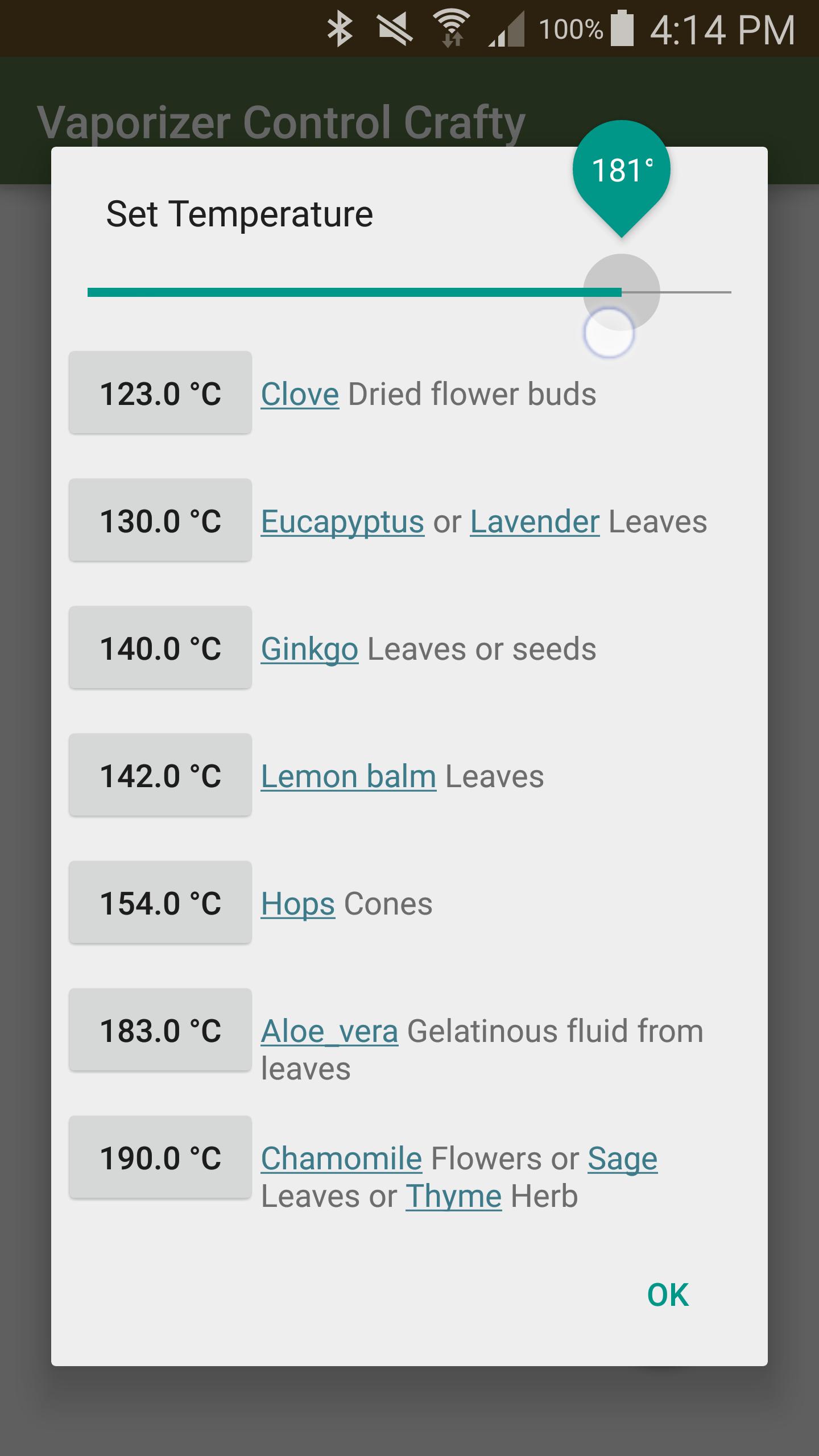Open the Eucapyptus link

(x=342, y=522)
